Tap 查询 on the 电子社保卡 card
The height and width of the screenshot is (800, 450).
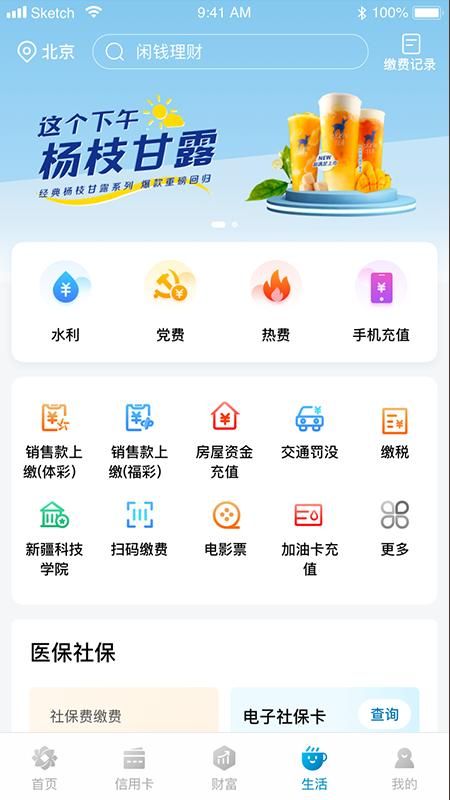click(x=384, y=714)
